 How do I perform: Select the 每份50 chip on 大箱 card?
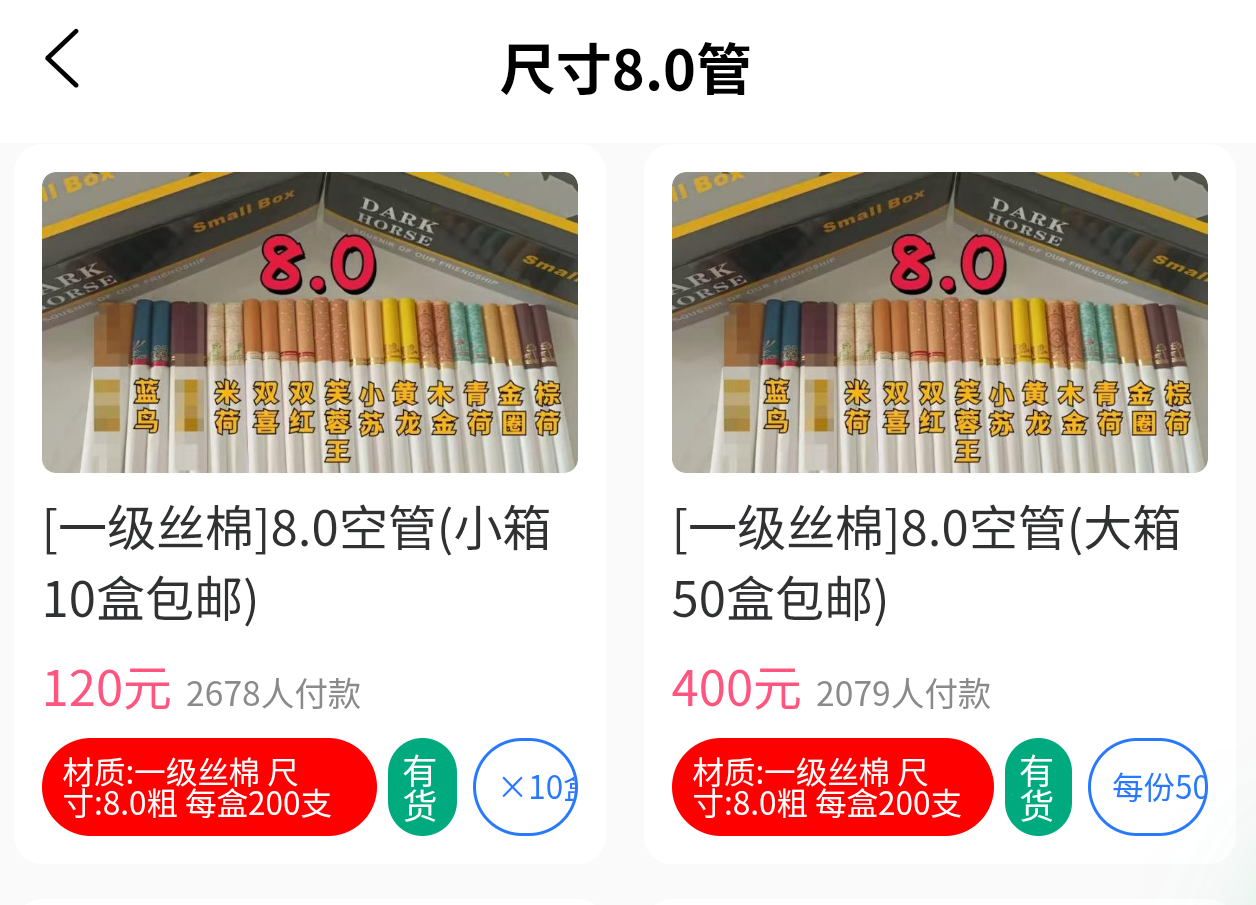tap(1150, 787)
